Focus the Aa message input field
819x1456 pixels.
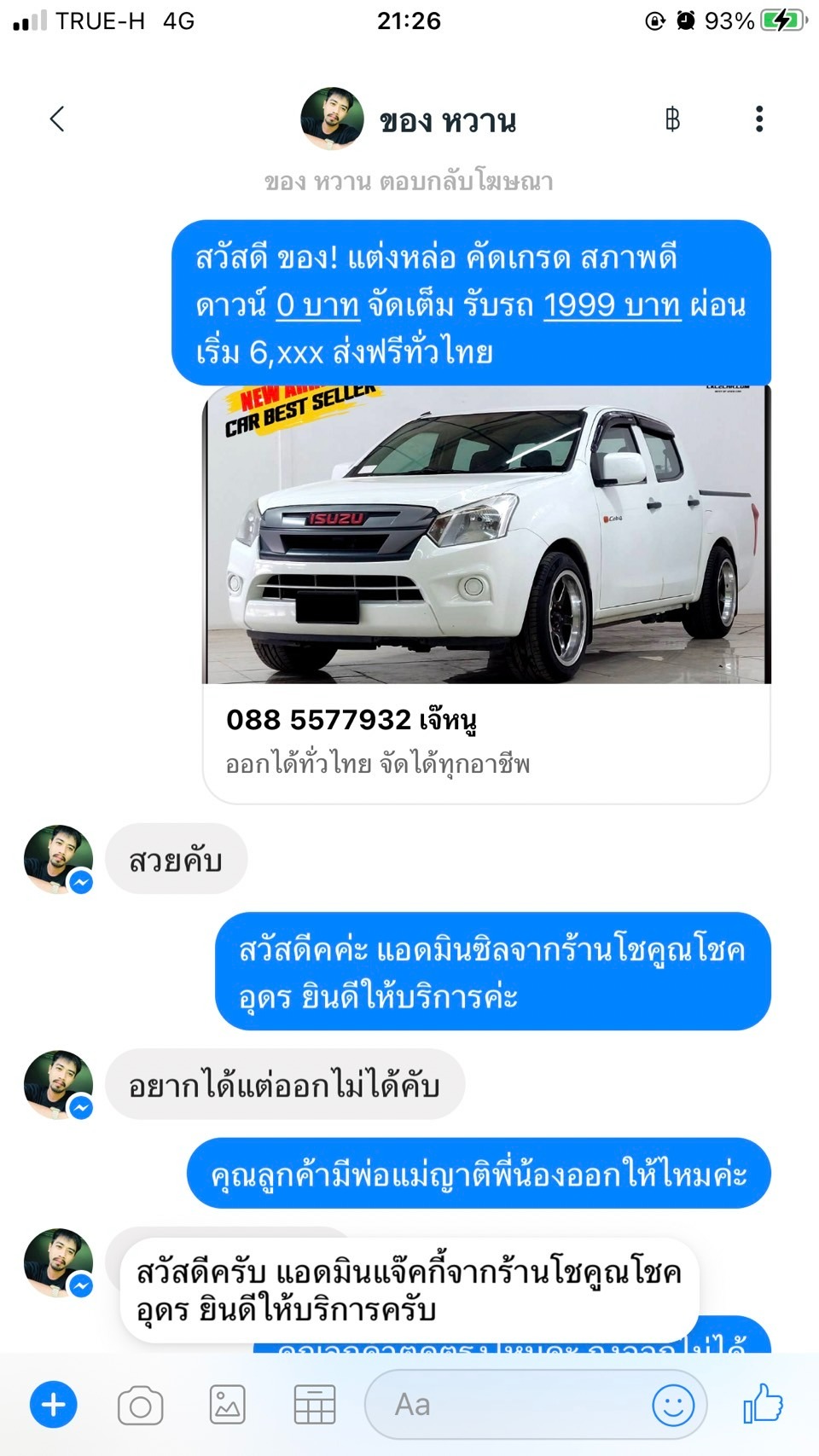click(x=508, y=1404)
